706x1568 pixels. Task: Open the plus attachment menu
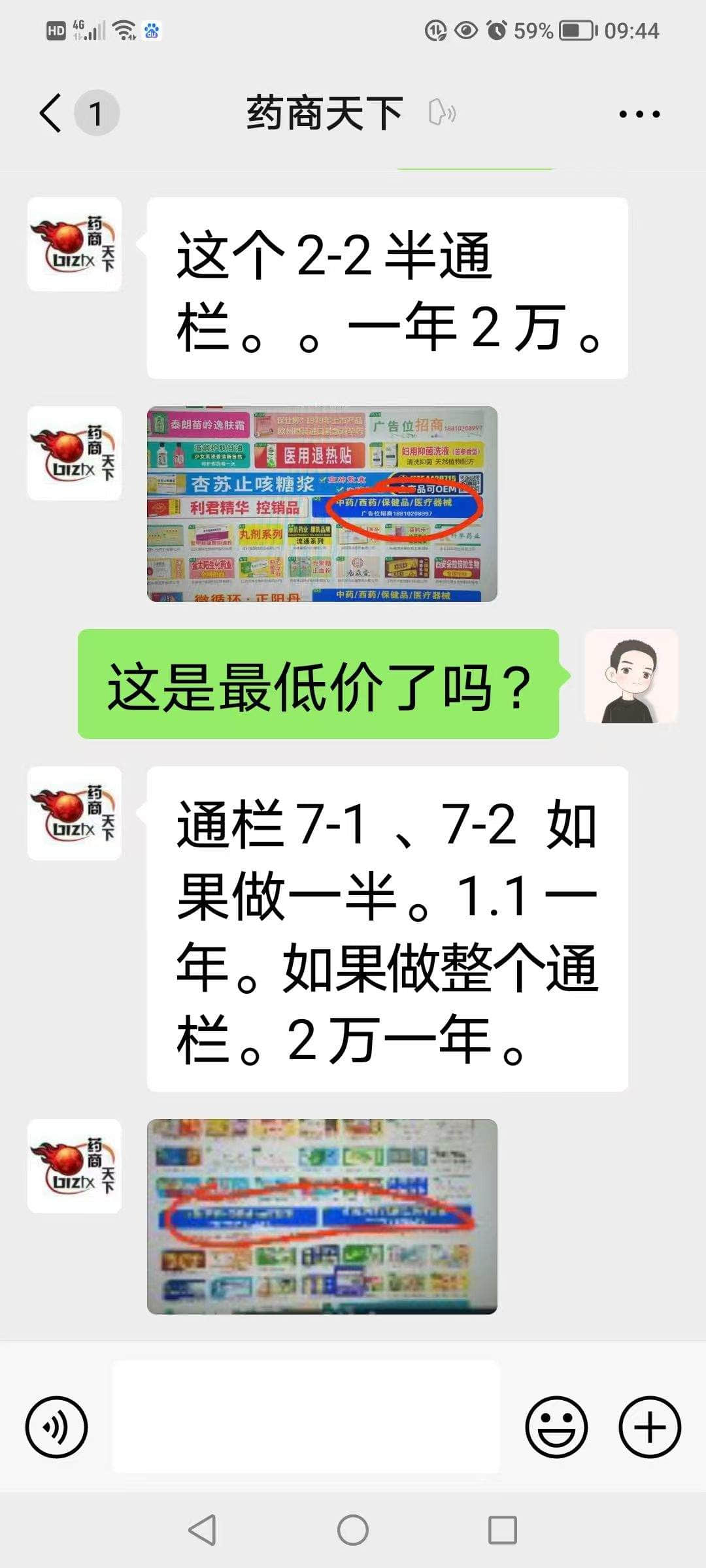(650, 1428)
